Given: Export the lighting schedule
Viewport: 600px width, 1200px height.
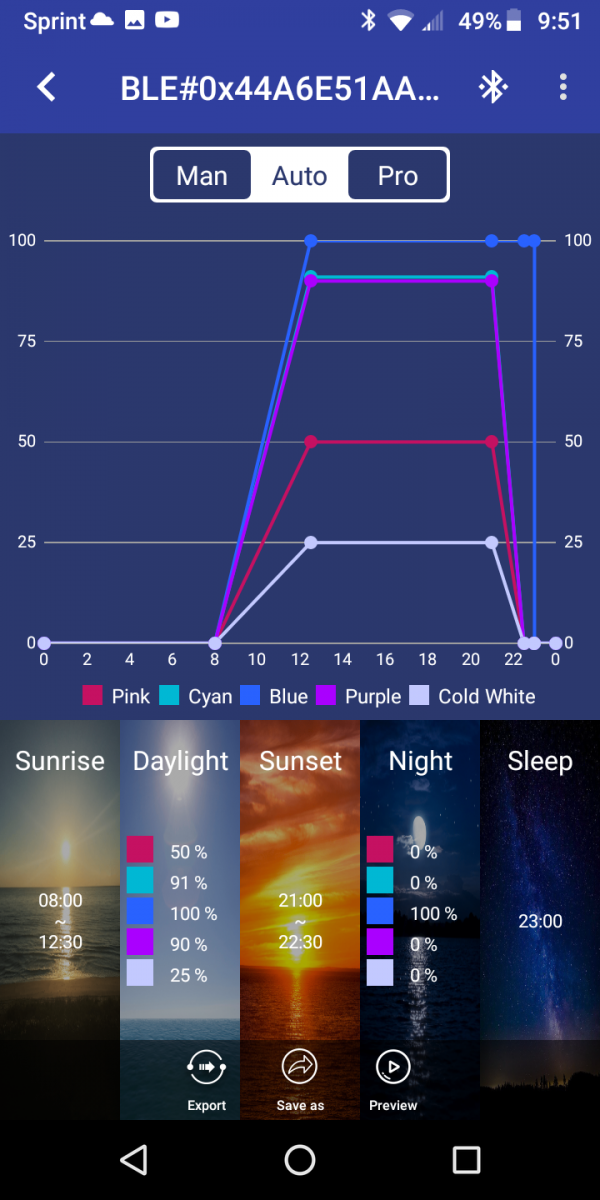Looking at the screenshot, I should pyautogui.click(x=207, y=1080).
